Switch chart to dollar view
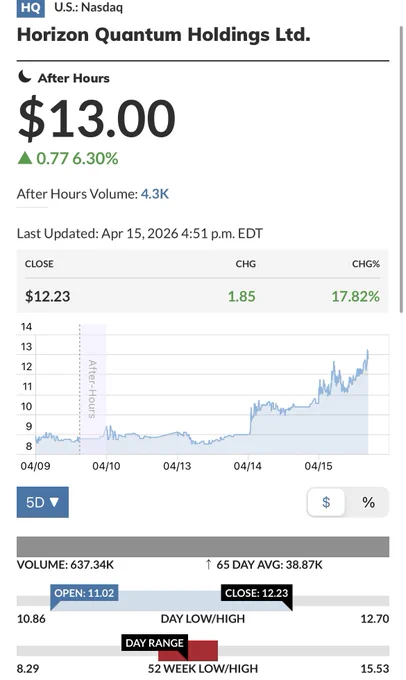406x680 pixels. pos(326,502)
